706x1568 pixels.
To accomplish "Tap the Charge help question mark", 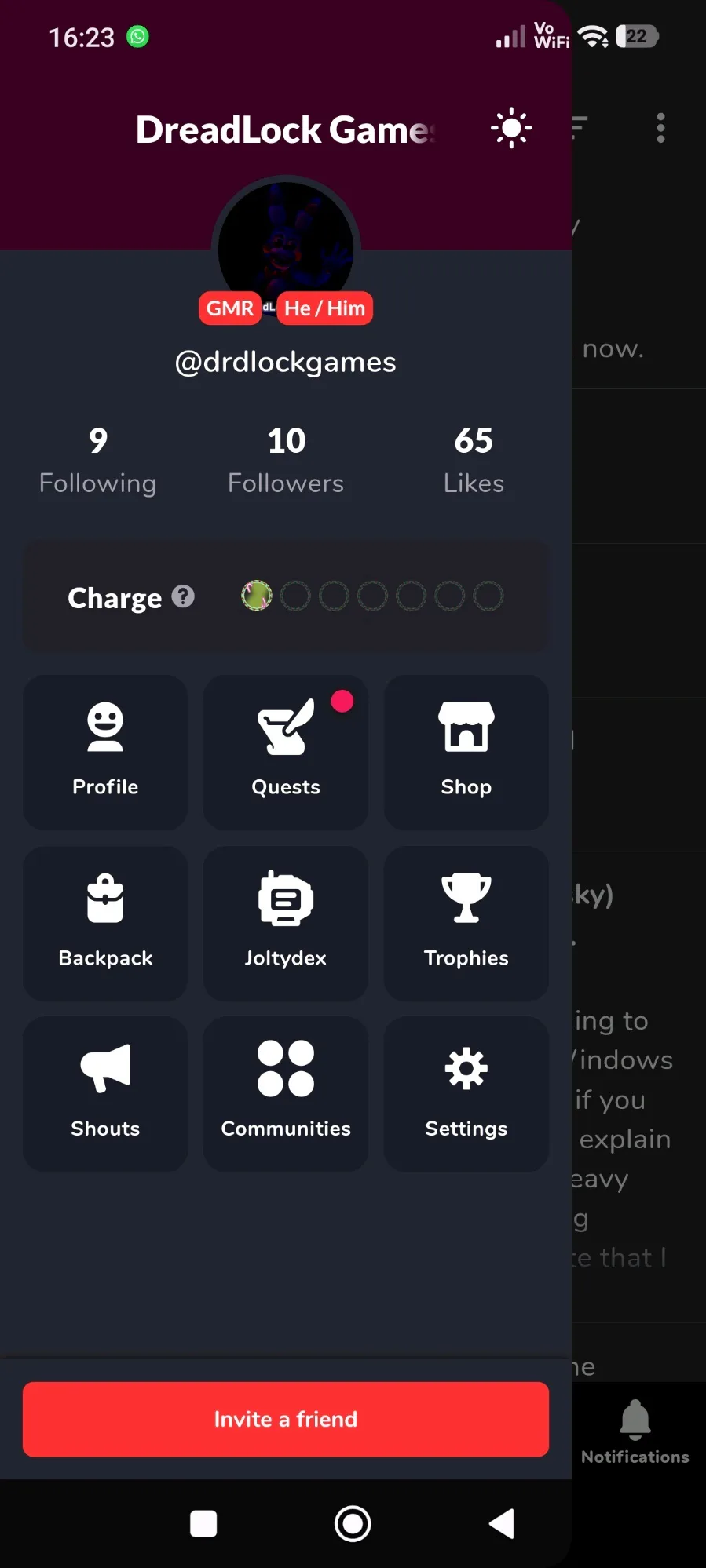I will coord(183,596).
